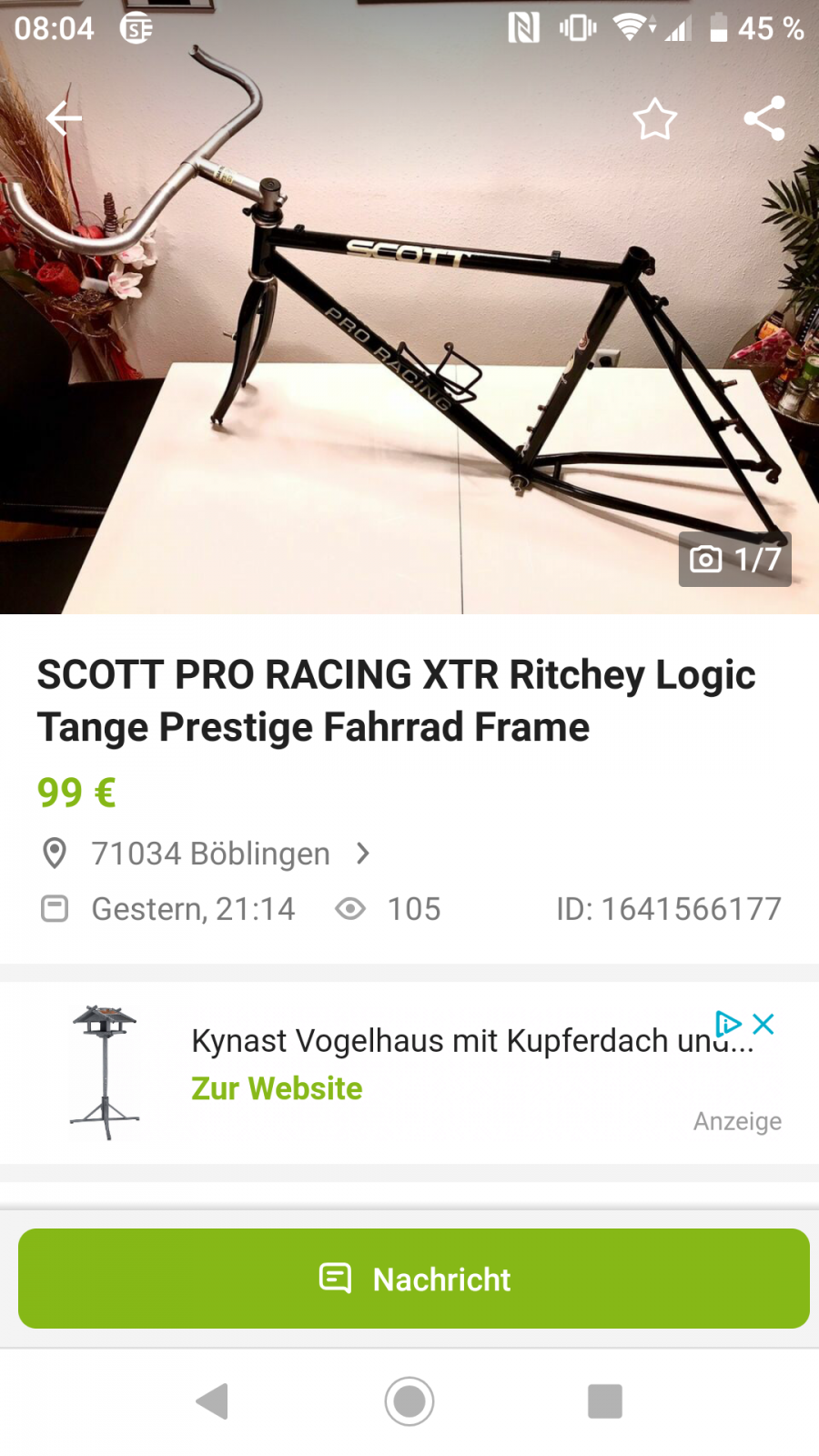Go back using the top arrow
The width and height of the screenshot is (819, 1456).
pos(64,118)
